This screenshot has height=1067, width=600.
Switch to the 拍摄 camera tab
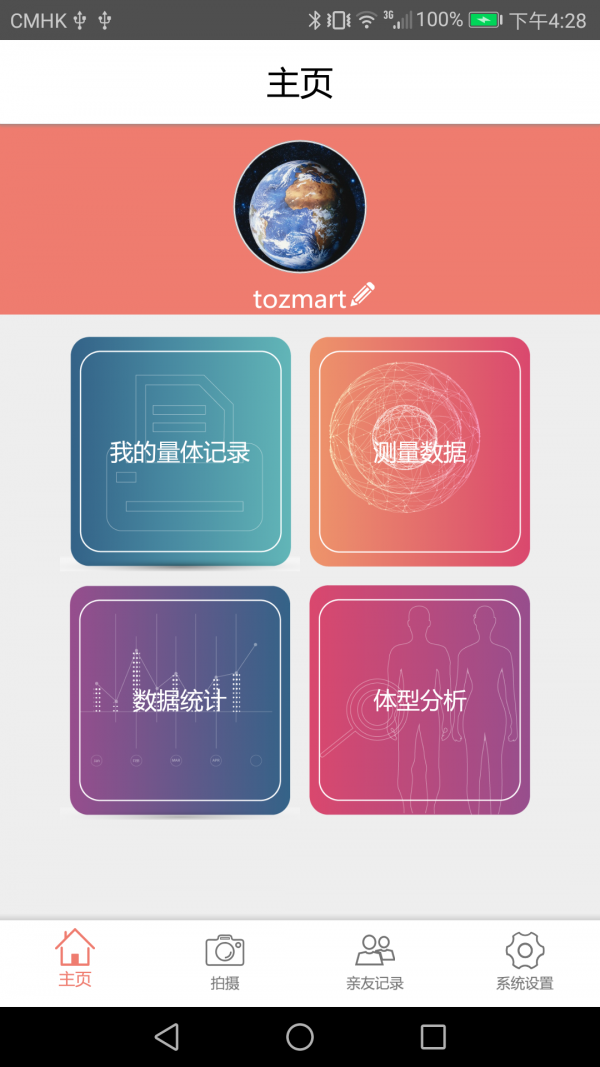pos(225,960)
